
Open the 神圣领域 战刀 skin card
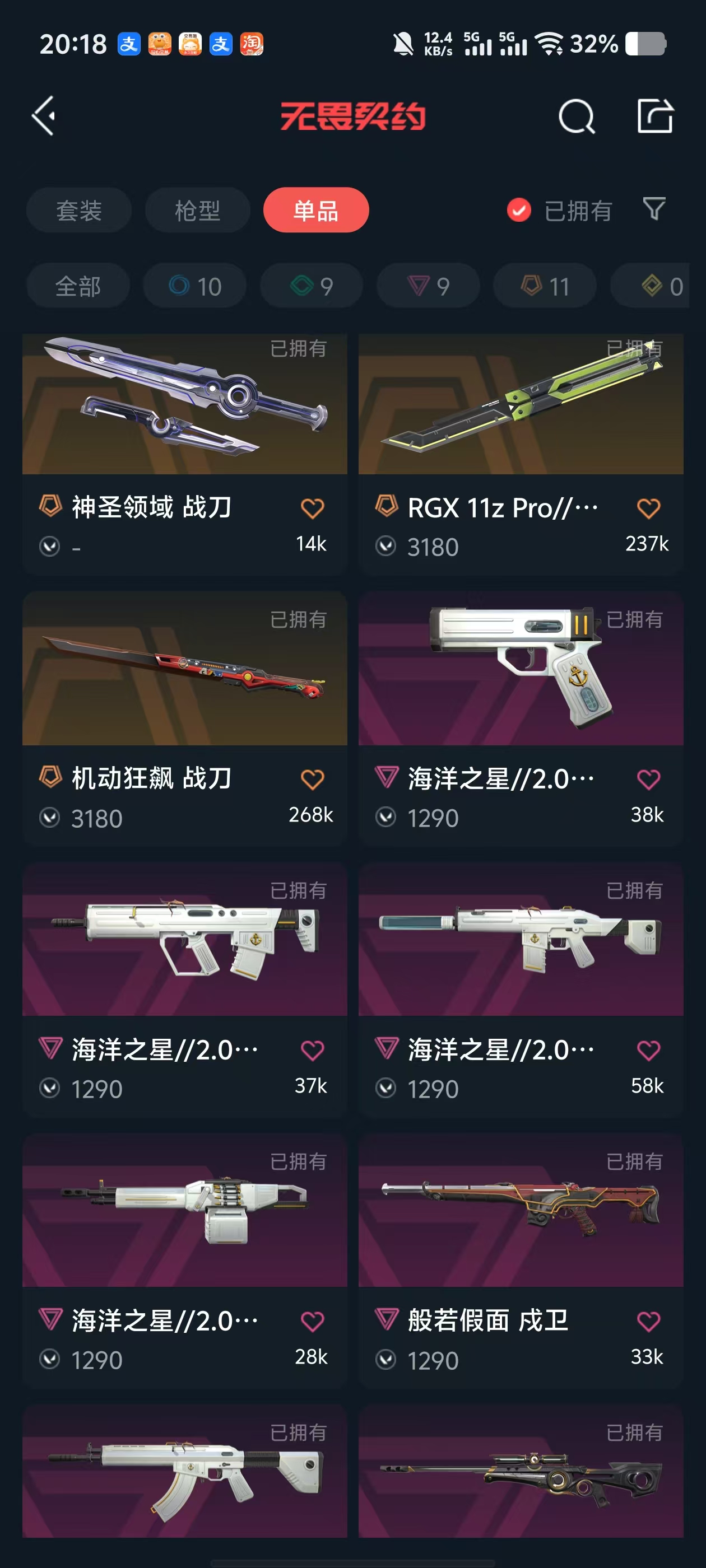pyautogui.click(x=184, y=405)
